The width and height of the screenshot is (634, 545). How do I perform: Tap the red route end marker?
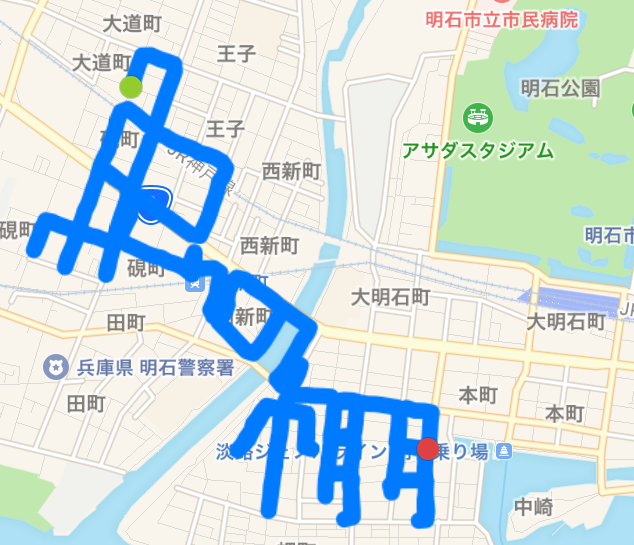click(x=428, y=449)
